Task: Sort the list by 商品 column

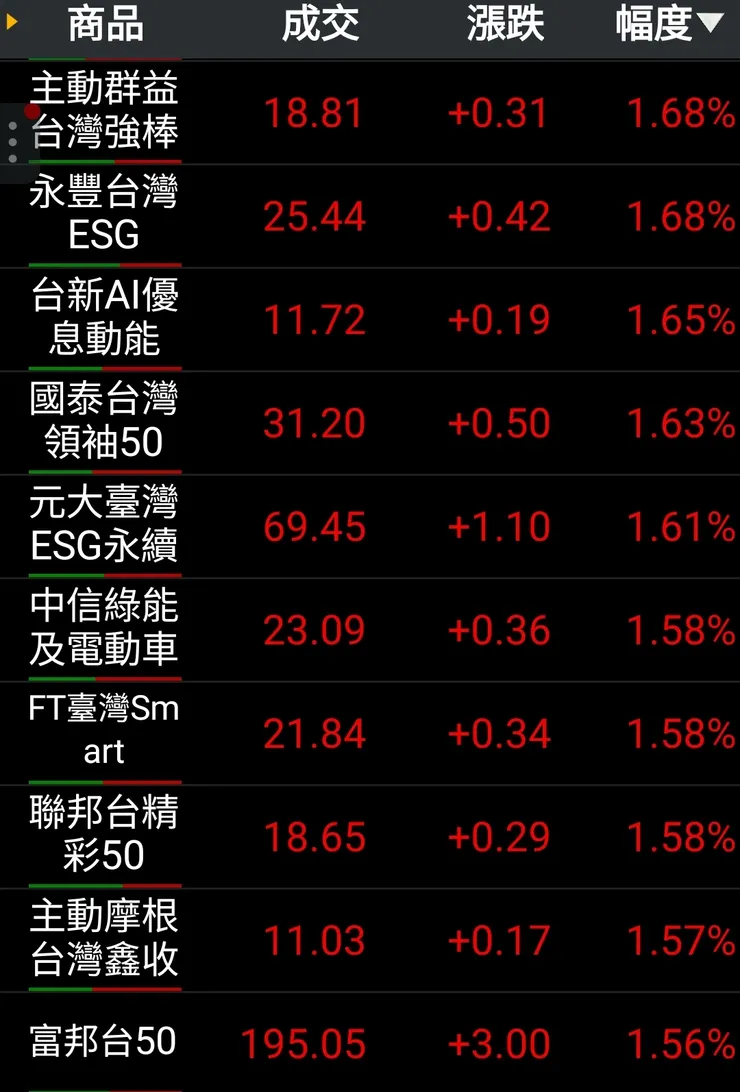Action: coord(105,24)
